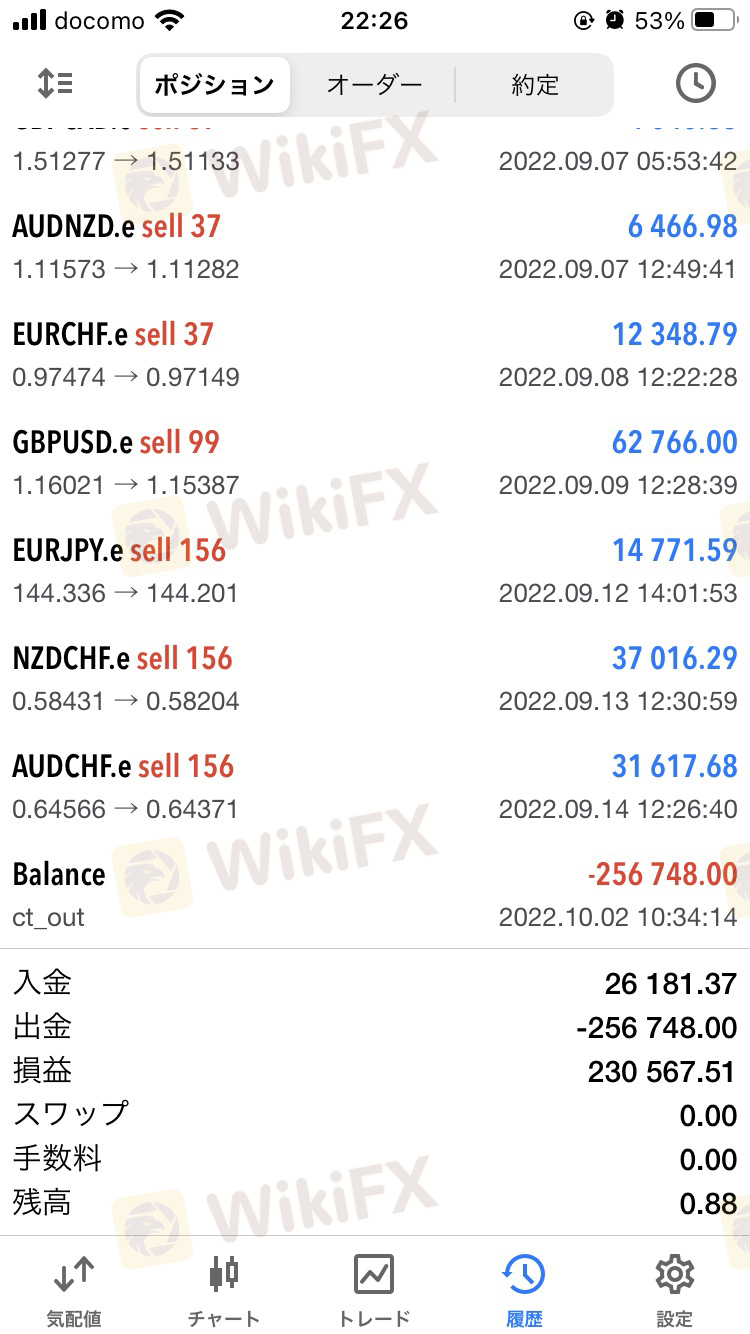Go to the トレード tab
The image size is (750, 1334).
pos(374,1289)
